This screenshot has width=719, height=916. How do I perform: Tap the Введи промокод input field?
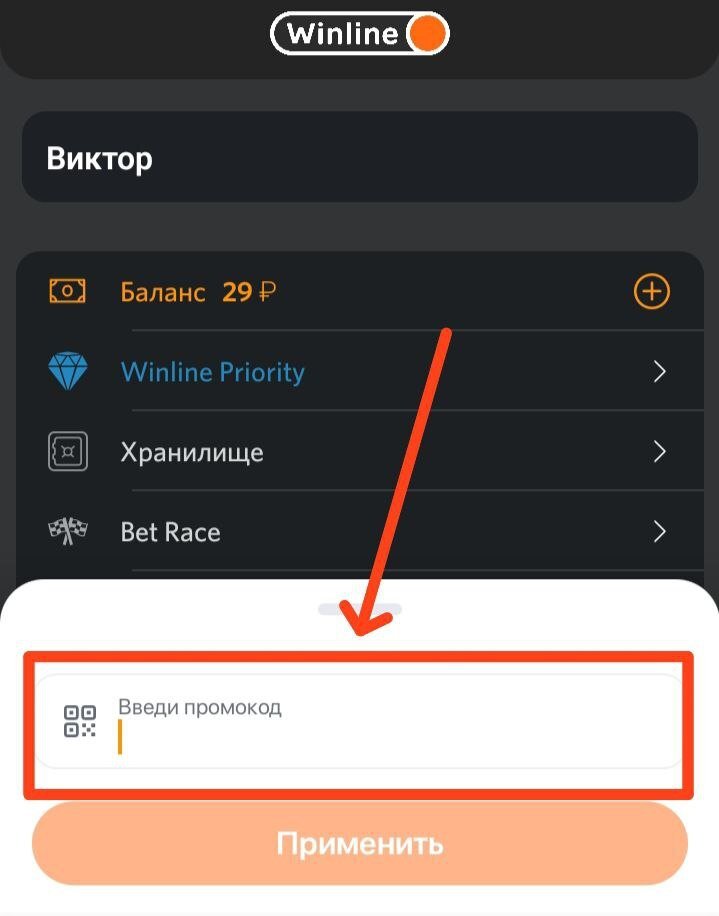coord(390,723)
